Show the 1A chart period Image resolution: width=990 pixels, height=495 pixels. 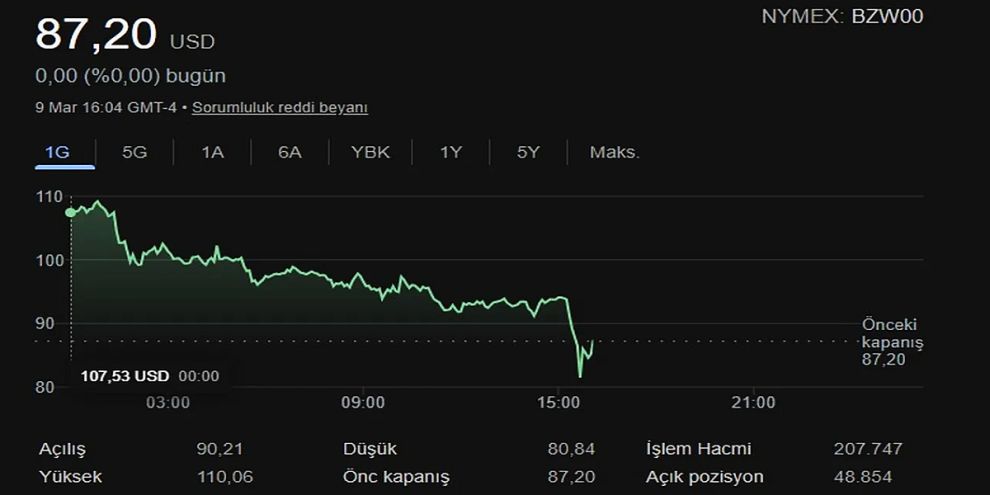[x=212, y=152]
